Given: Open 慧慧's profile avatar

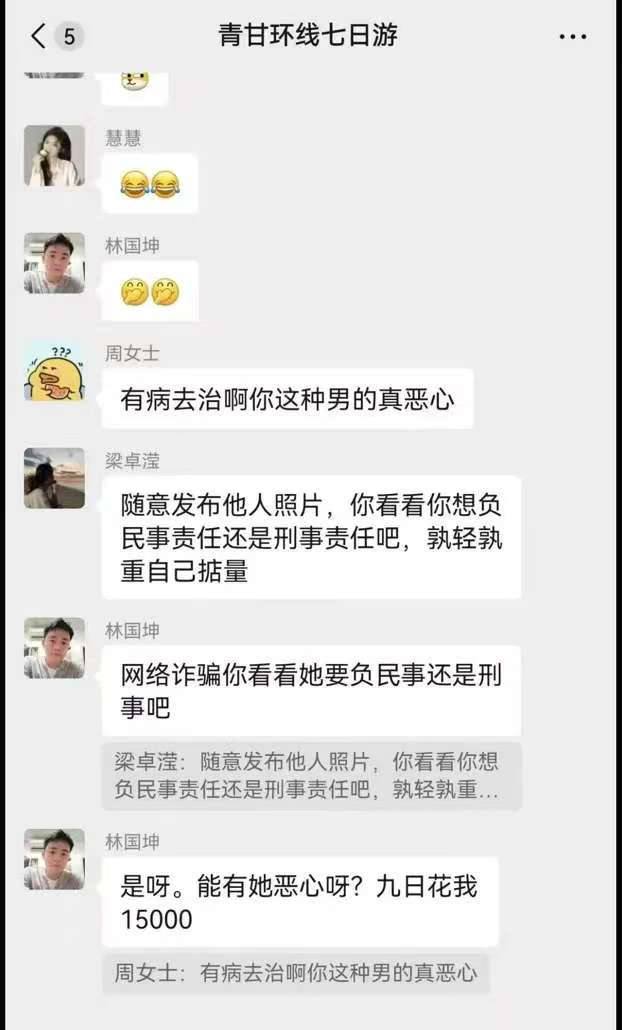Looking at the screenshot, I should tap(54, 155).
